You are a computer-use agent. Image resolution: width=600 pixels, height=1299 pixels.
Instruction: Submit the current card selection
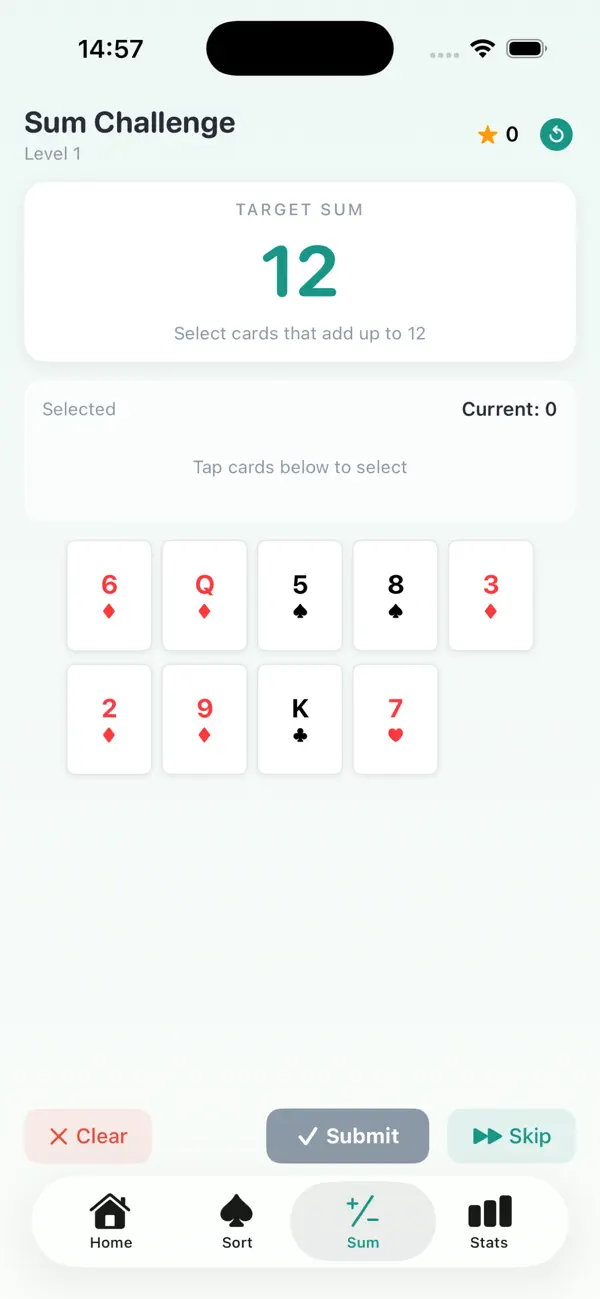(x=348, y=1136)
